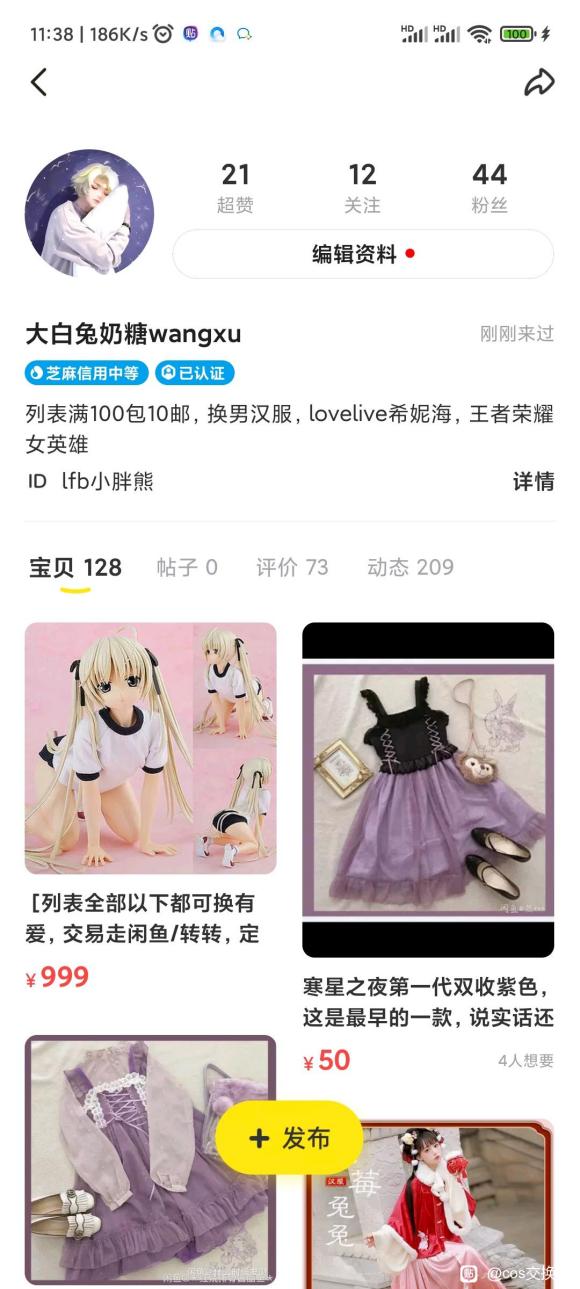
Task: Tap the 芝麻信用中等 badge
Action: pos(86,373)
